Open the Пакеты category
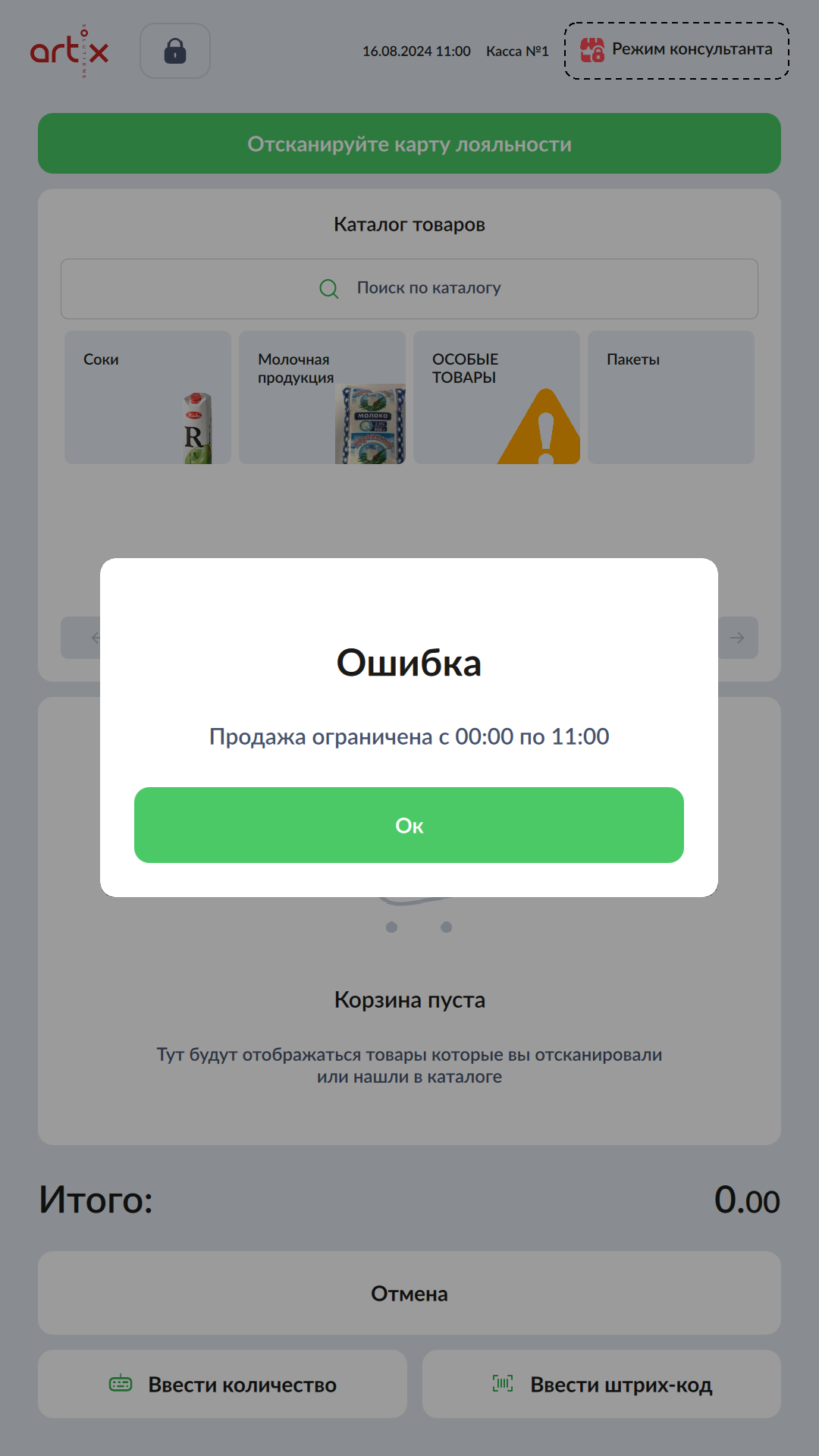Image resolution: width=819 pixels, height=1456 pixels. pyautogui.click(x=670, y=397)
